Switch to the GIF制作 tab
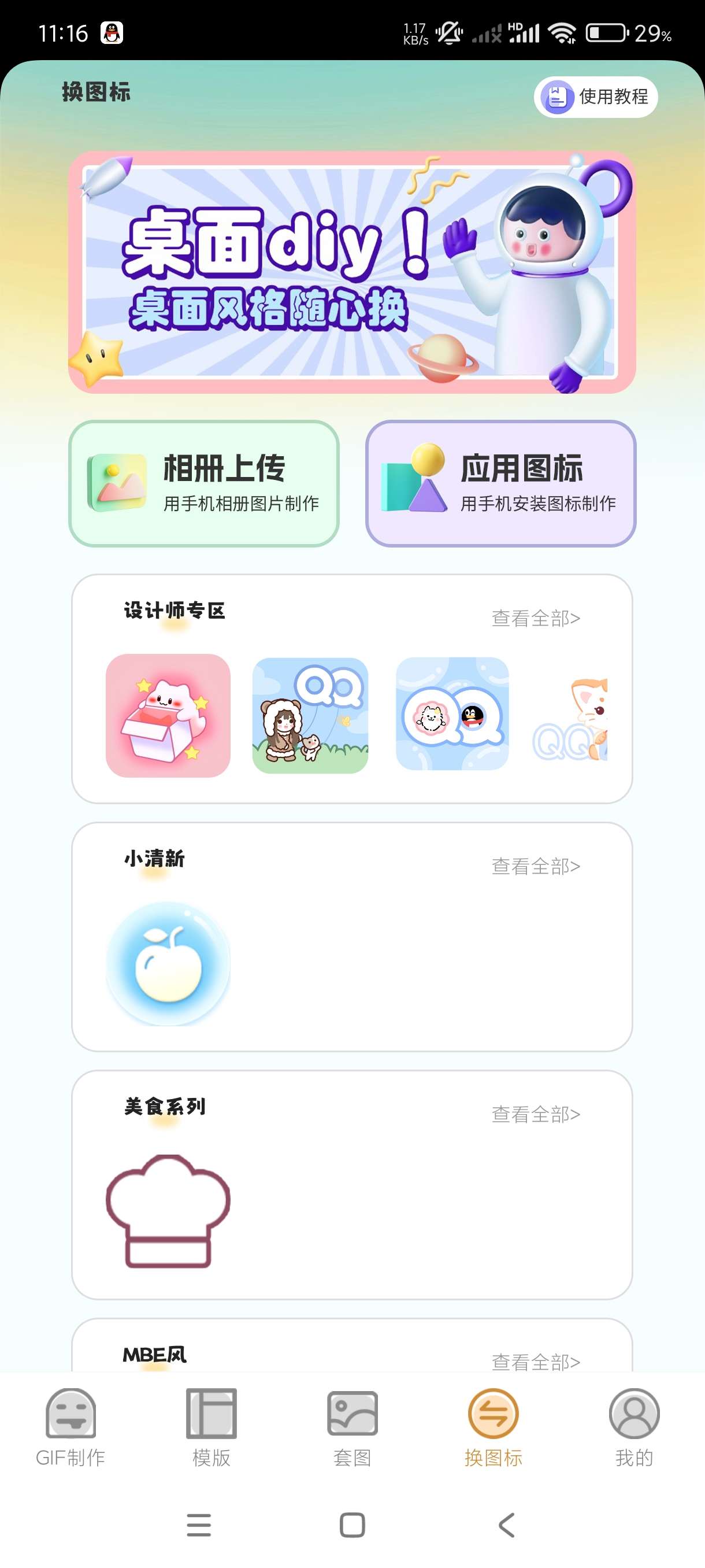This screenshot has height=1568, width=705. point(70,1427)
